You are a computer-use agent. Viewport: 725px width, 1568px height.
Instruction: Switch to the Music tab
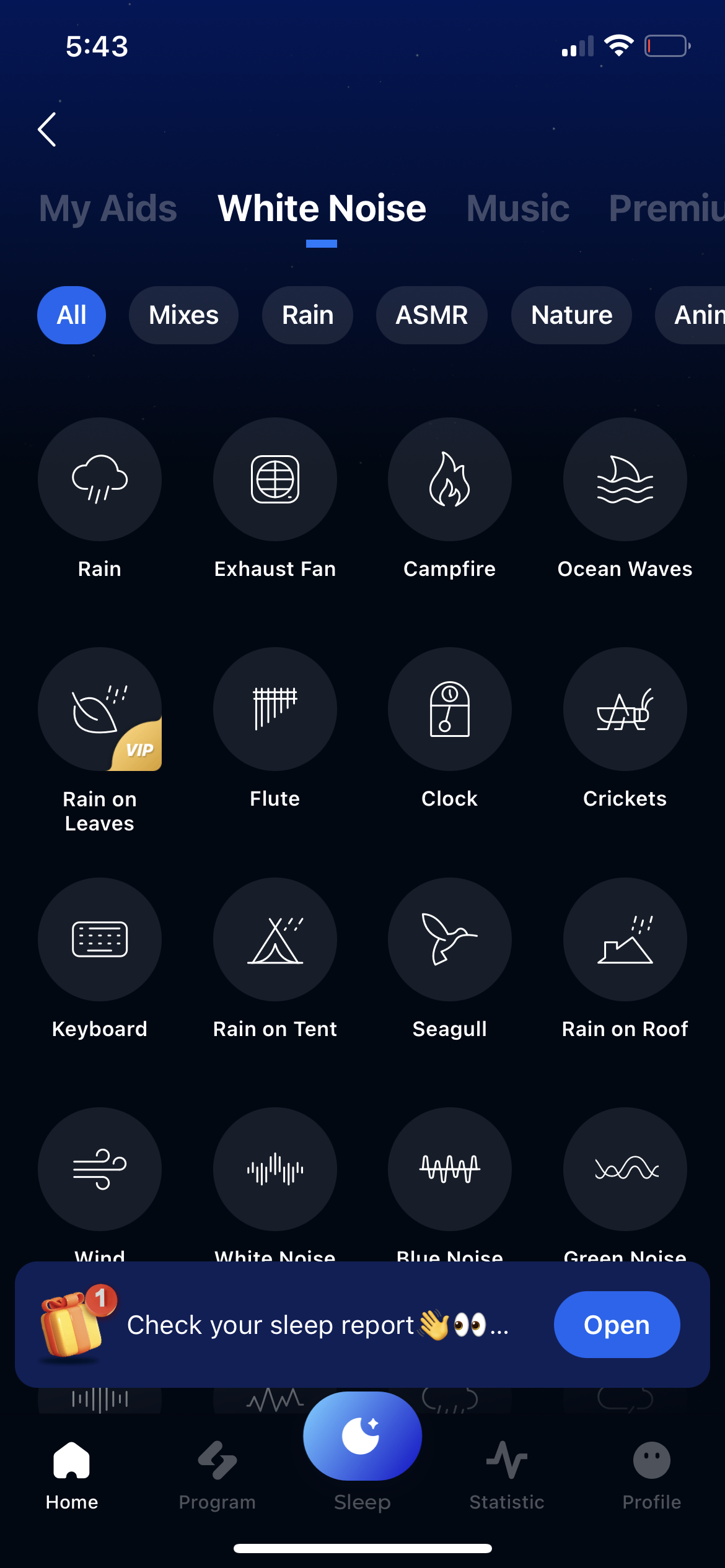click(x=518, y=208)
